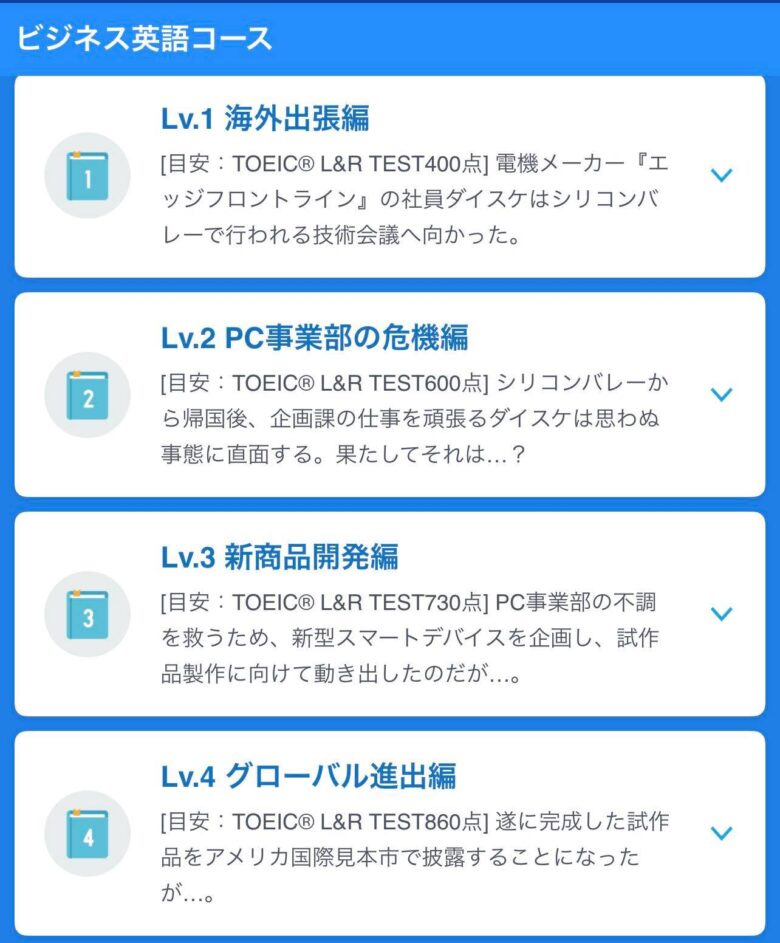Expand the chevron on Lv.4 グローバル進出編
This screenshot has height=943, width=780.
click(721, 833)
